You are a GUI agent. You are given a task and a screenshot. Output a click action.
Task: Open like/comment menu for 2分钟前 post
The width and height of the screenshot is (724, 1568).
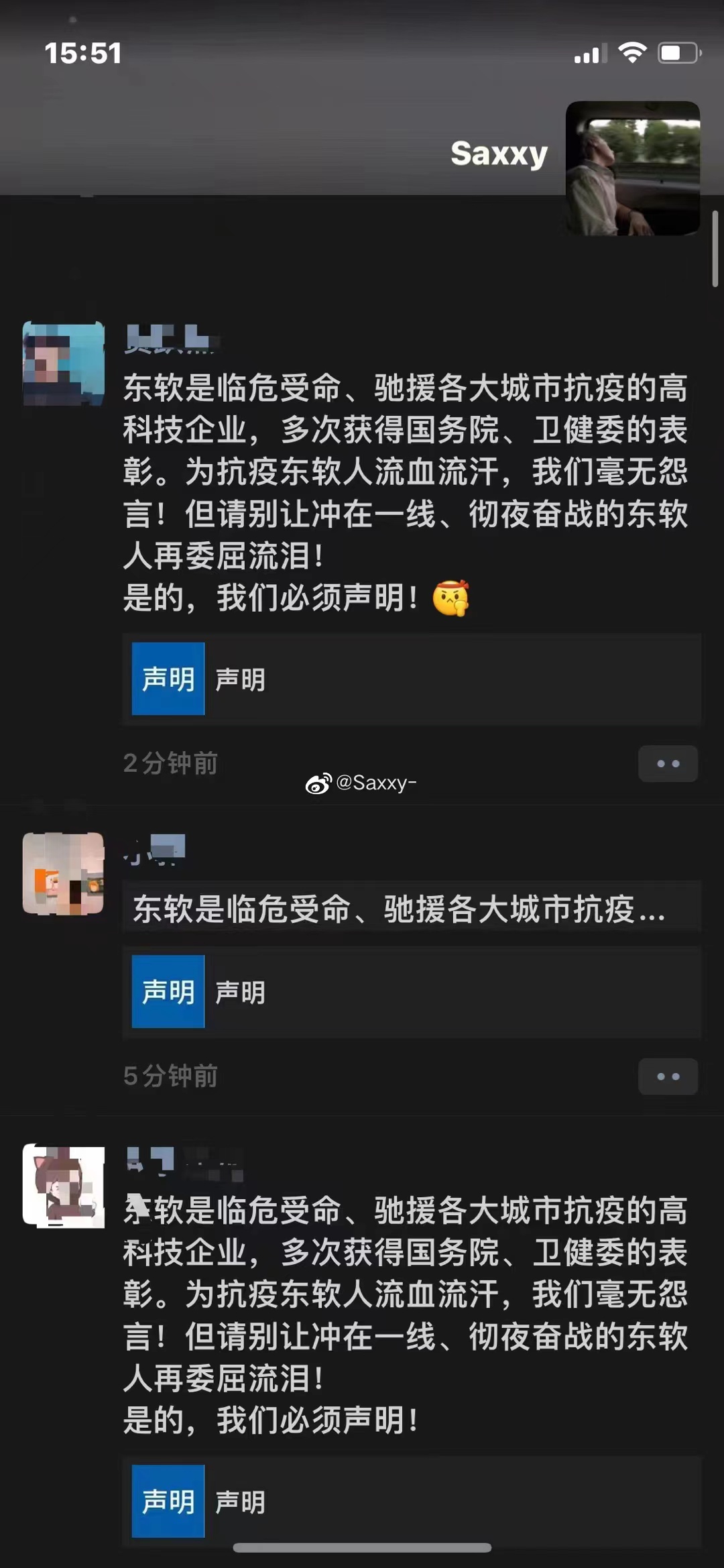[x=668, y=763]
